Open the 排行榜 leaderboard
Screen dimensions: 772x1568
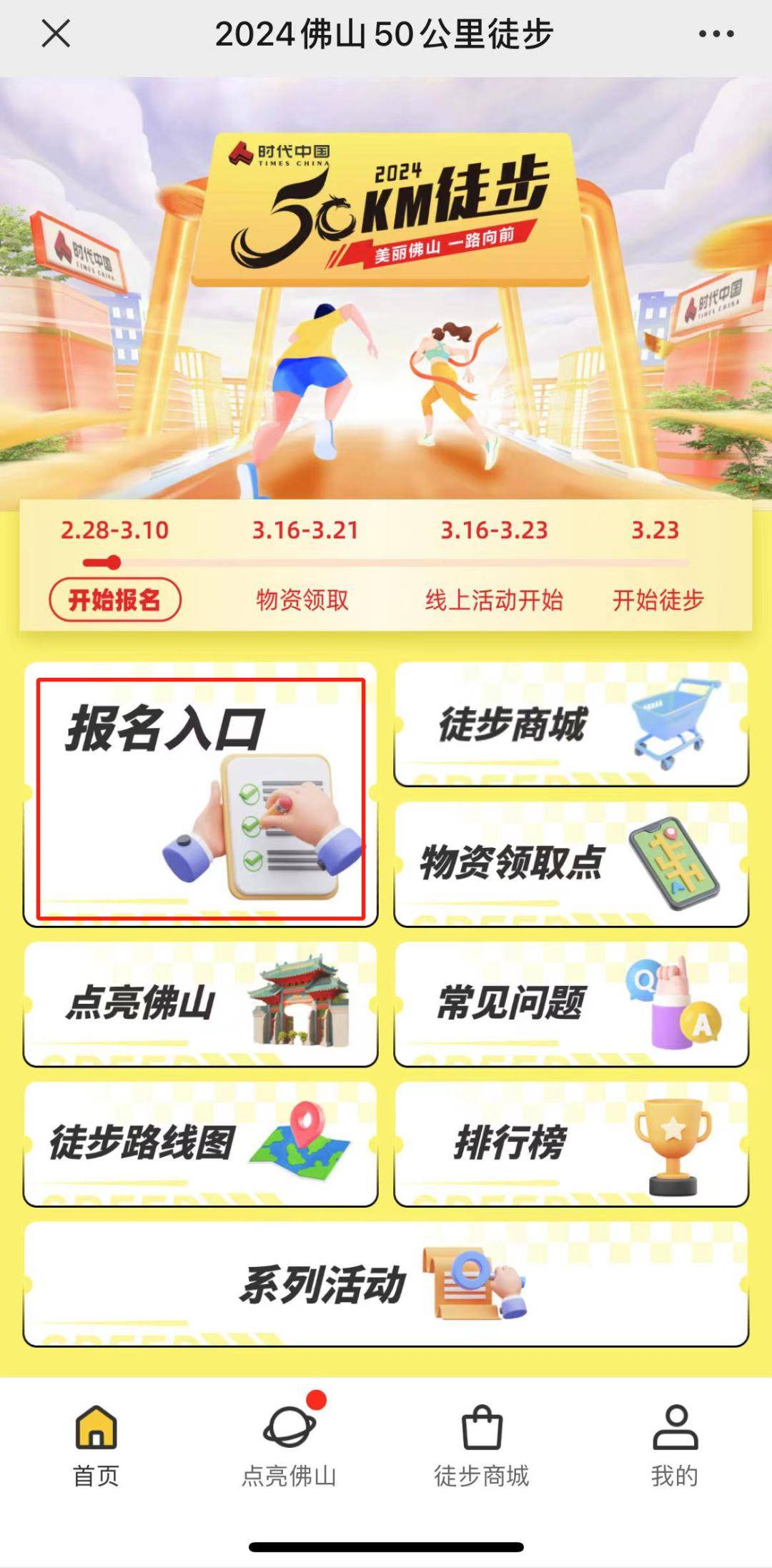click(x=571, y=1143)
